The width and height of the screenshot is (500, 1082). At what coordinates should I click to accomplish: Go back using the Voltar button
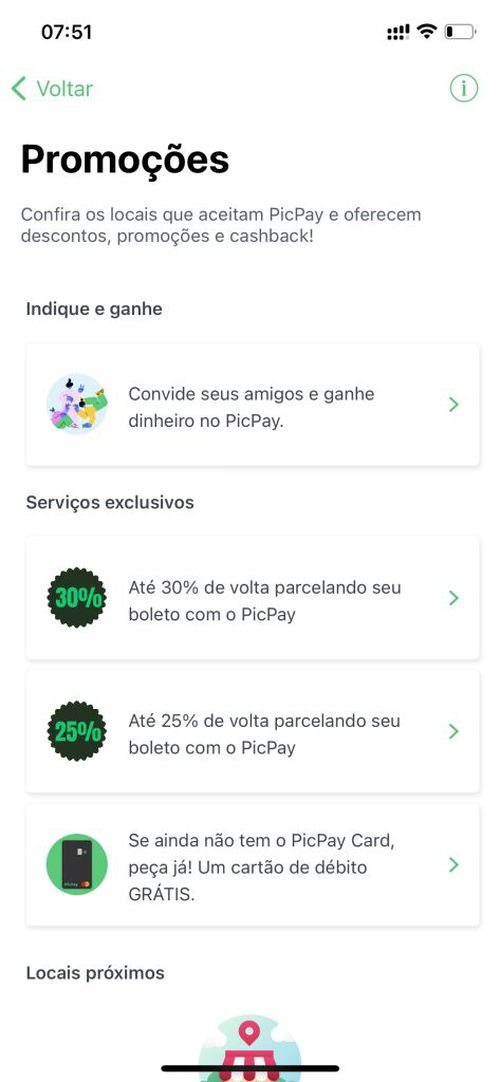click(x=52, y=89)
